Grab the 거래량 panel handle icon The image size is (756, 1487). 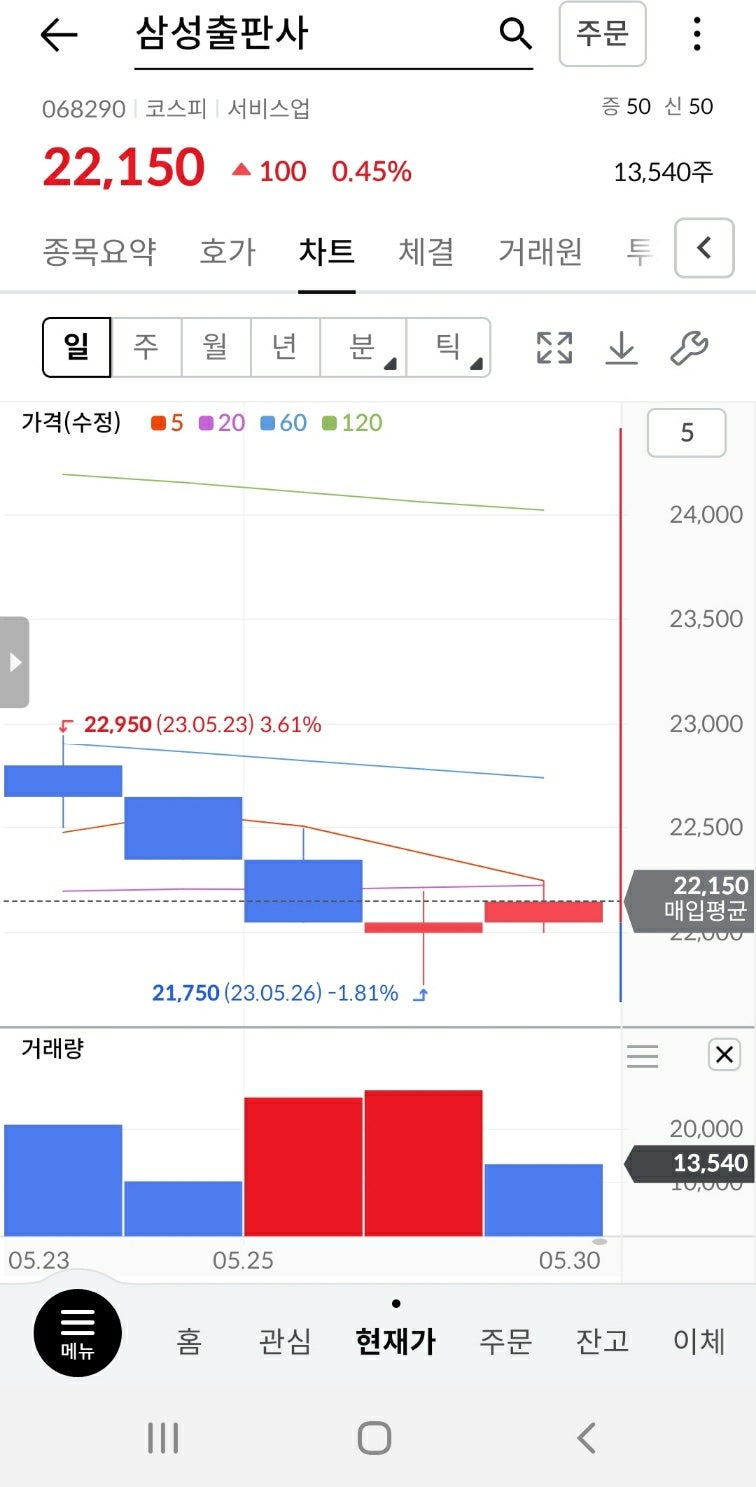coord(642,1055)
